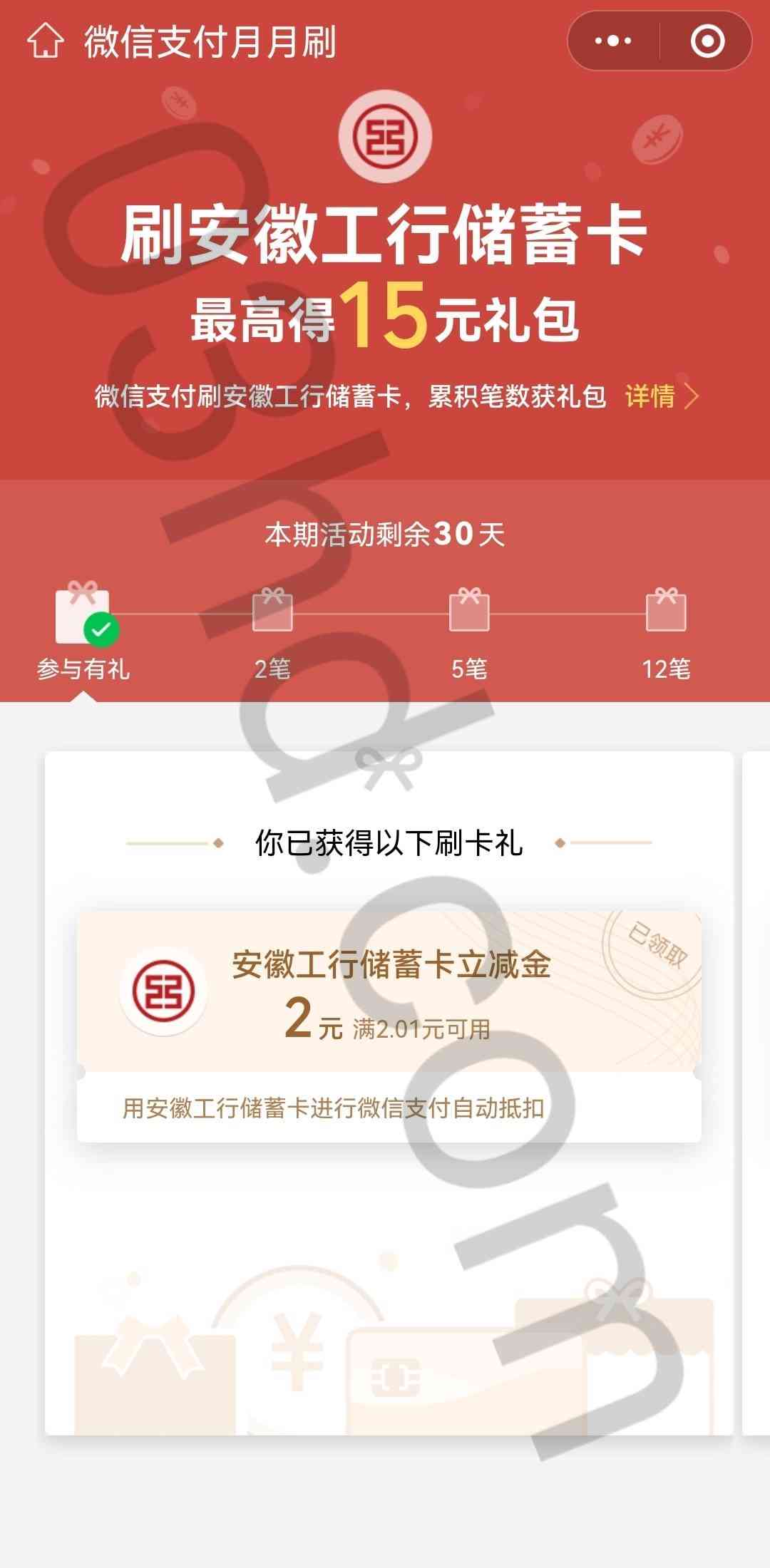The image size is (770, 1568).
Task: Open the three-dot more menu
Action: click(x=613, y=41)
